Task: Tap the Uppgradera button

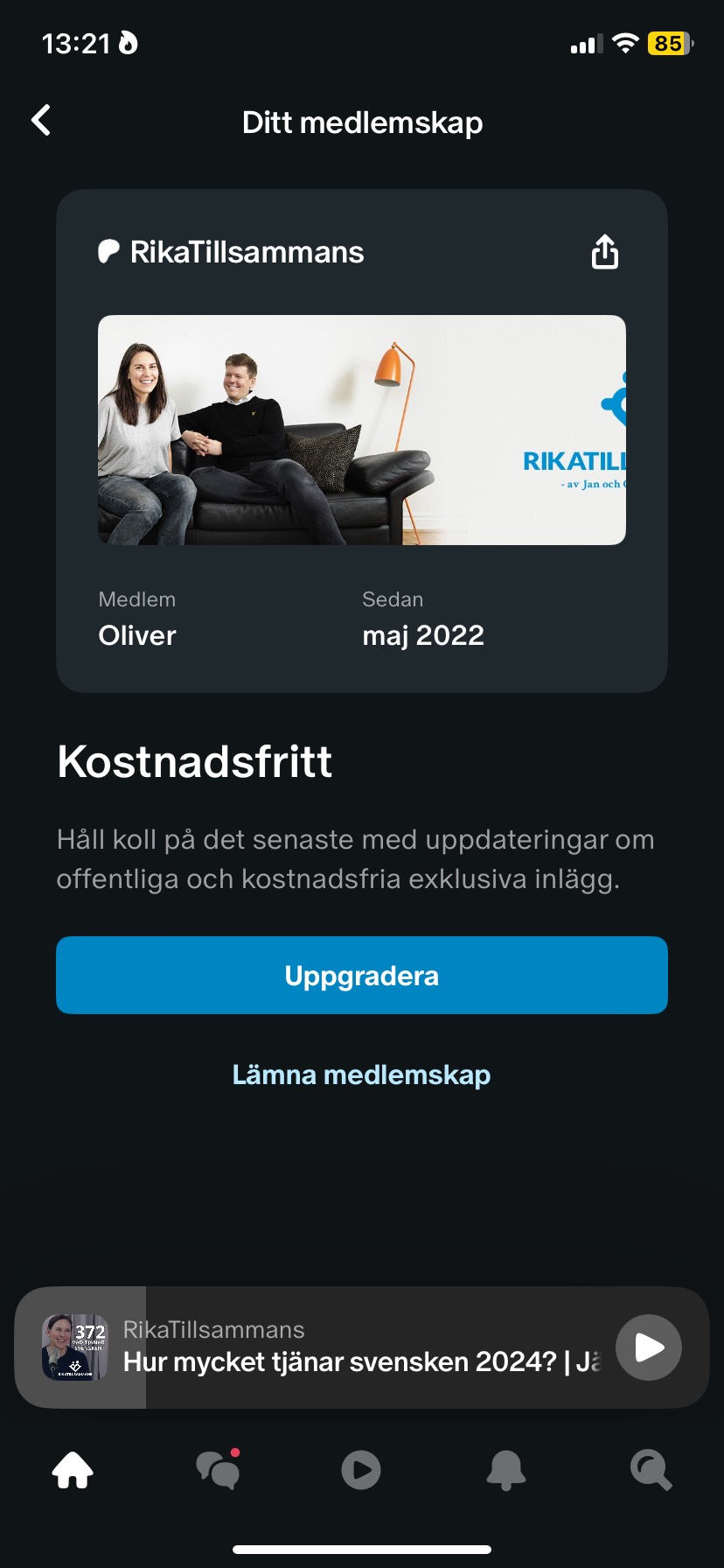Action: (x=362, y=976)
